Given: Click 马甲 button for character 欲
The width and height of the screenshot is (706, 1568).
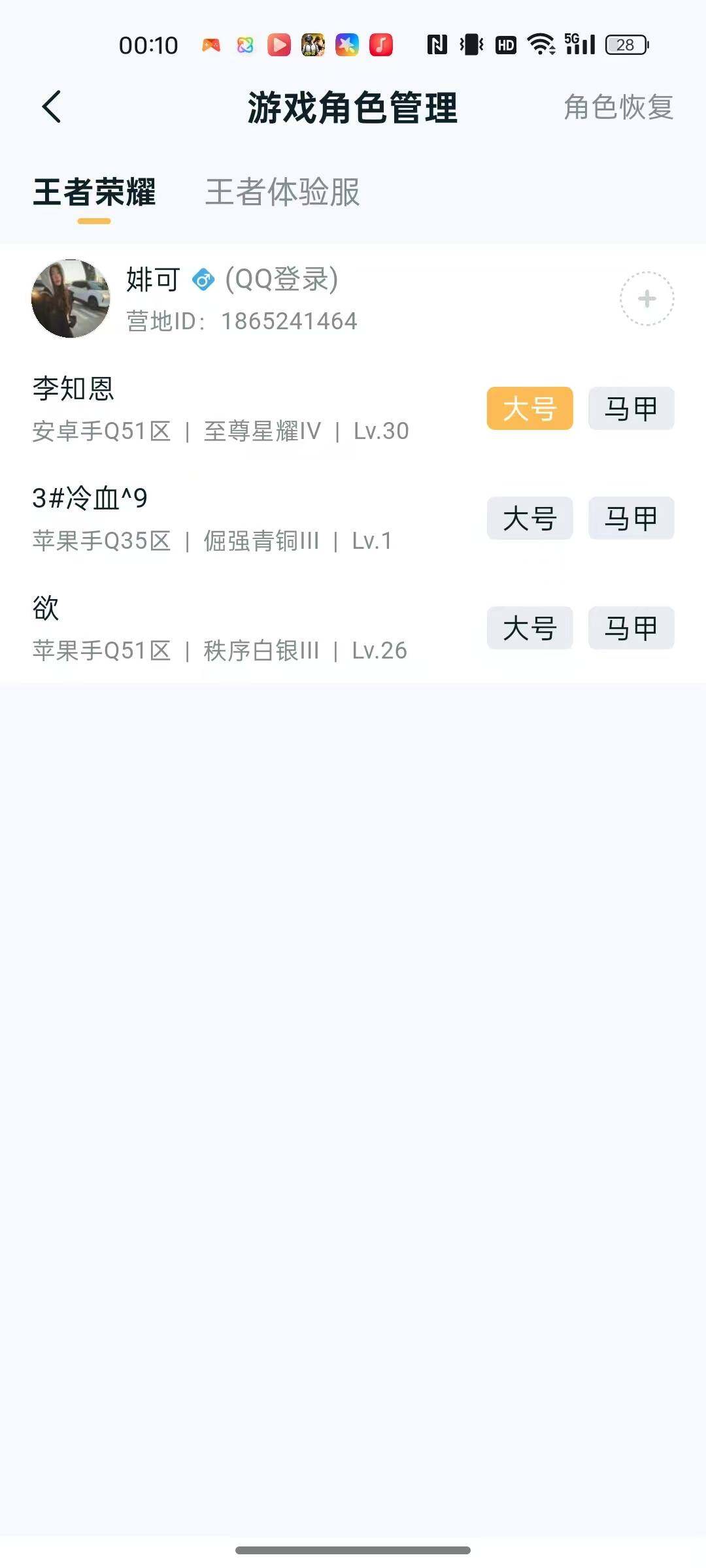Looking at the screenshot, I should click(x=630, y=628).
